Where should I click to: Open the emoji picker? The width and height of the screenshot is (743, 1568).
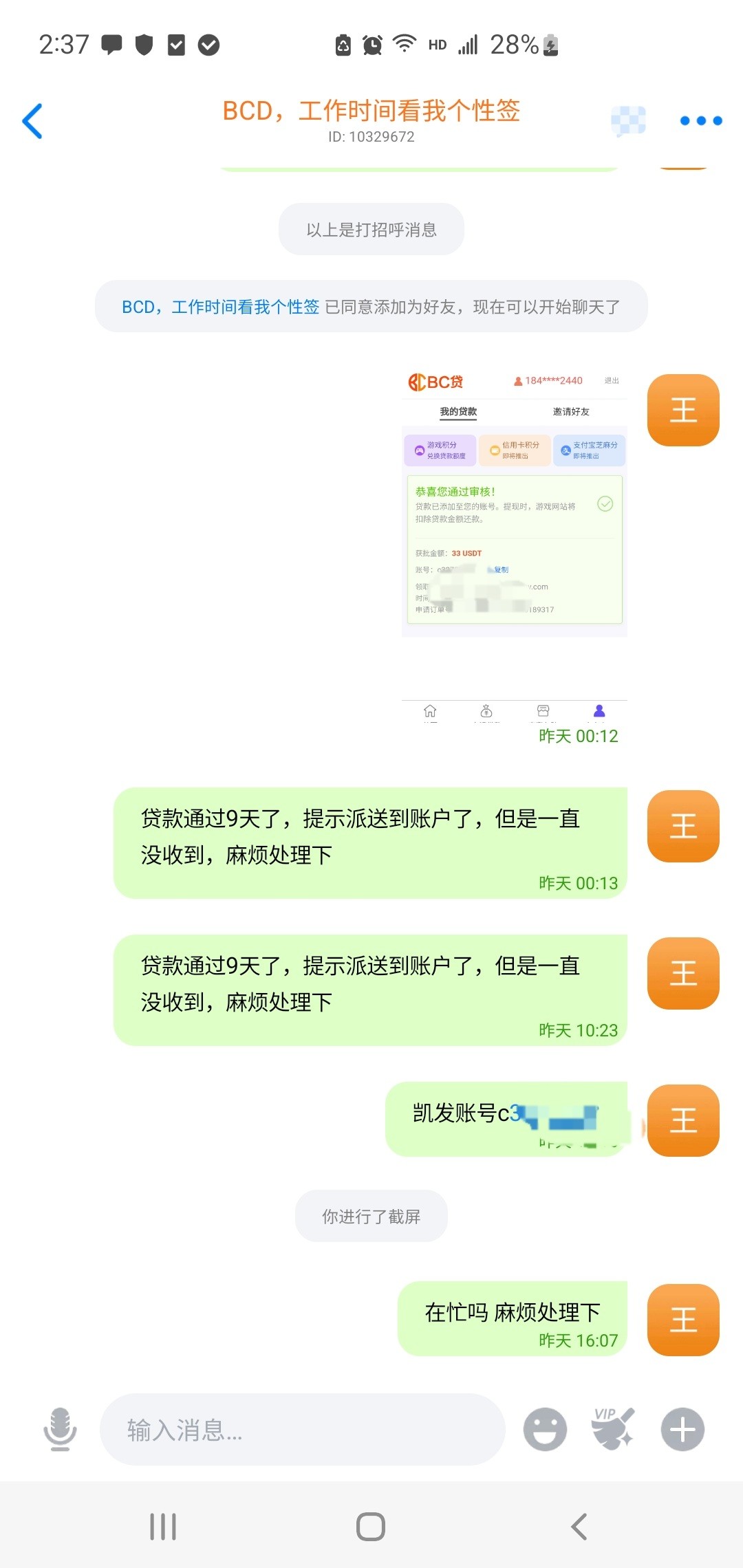click(x=545, y=1430)
